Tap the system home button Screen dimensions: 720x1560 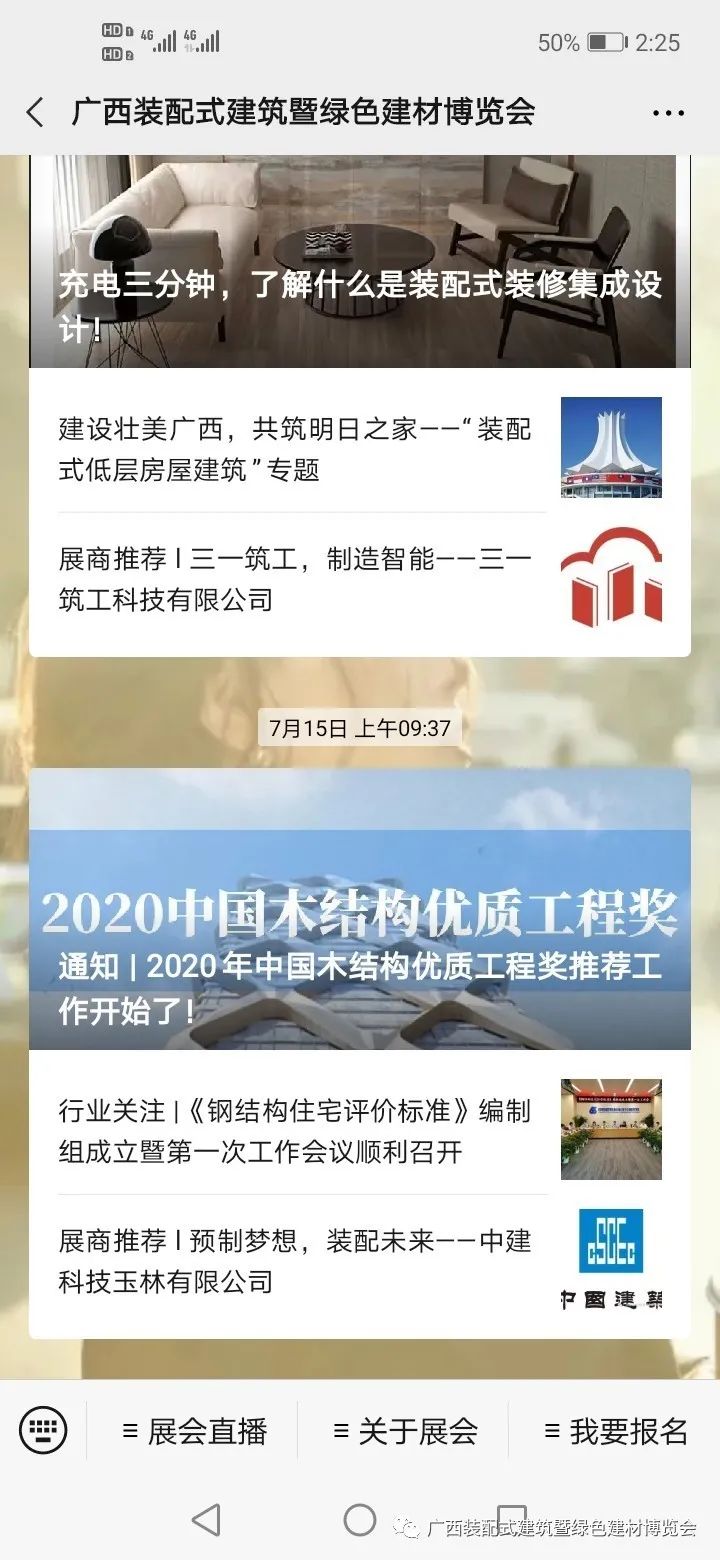[x=360, y=1520]
